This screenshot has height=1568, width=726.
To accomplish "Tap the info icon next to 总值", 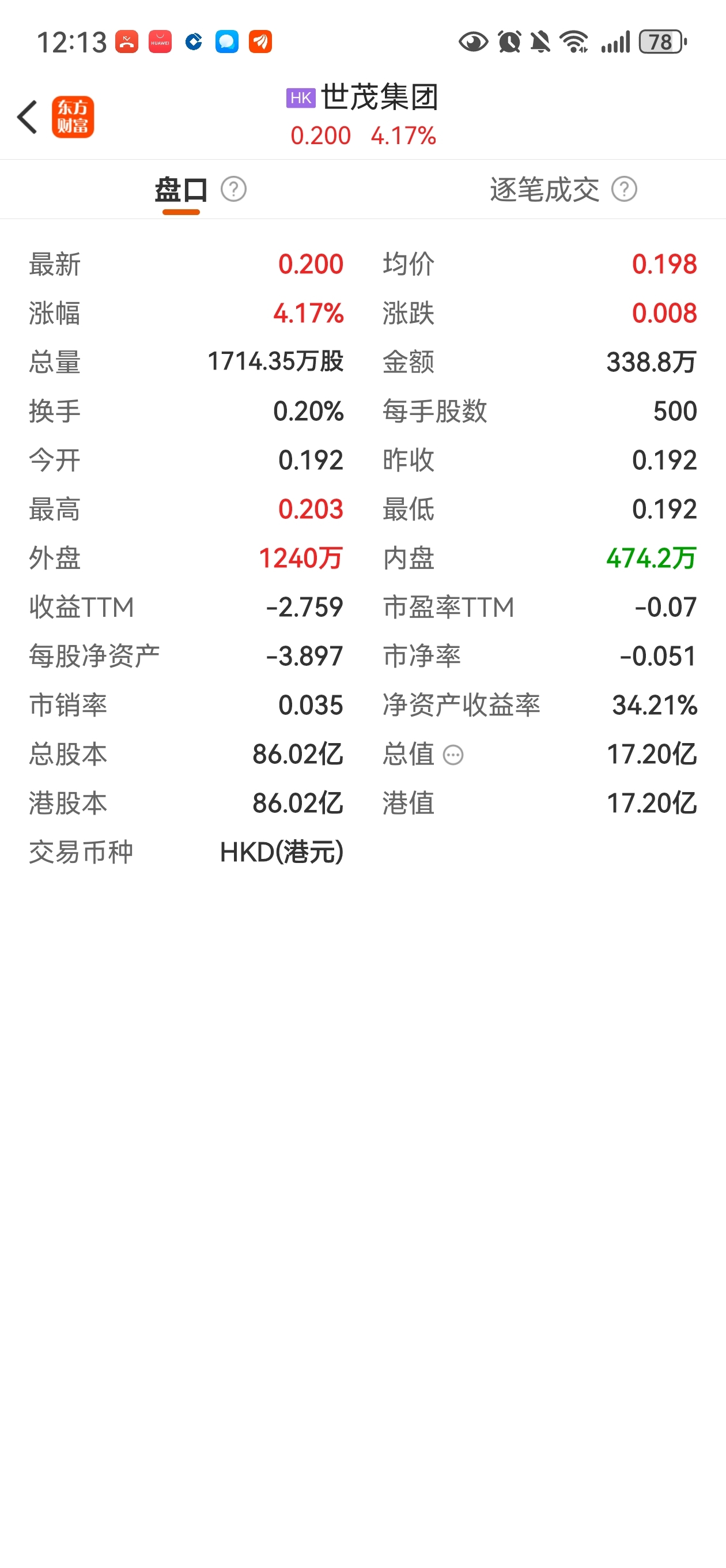I will (453, 755).
